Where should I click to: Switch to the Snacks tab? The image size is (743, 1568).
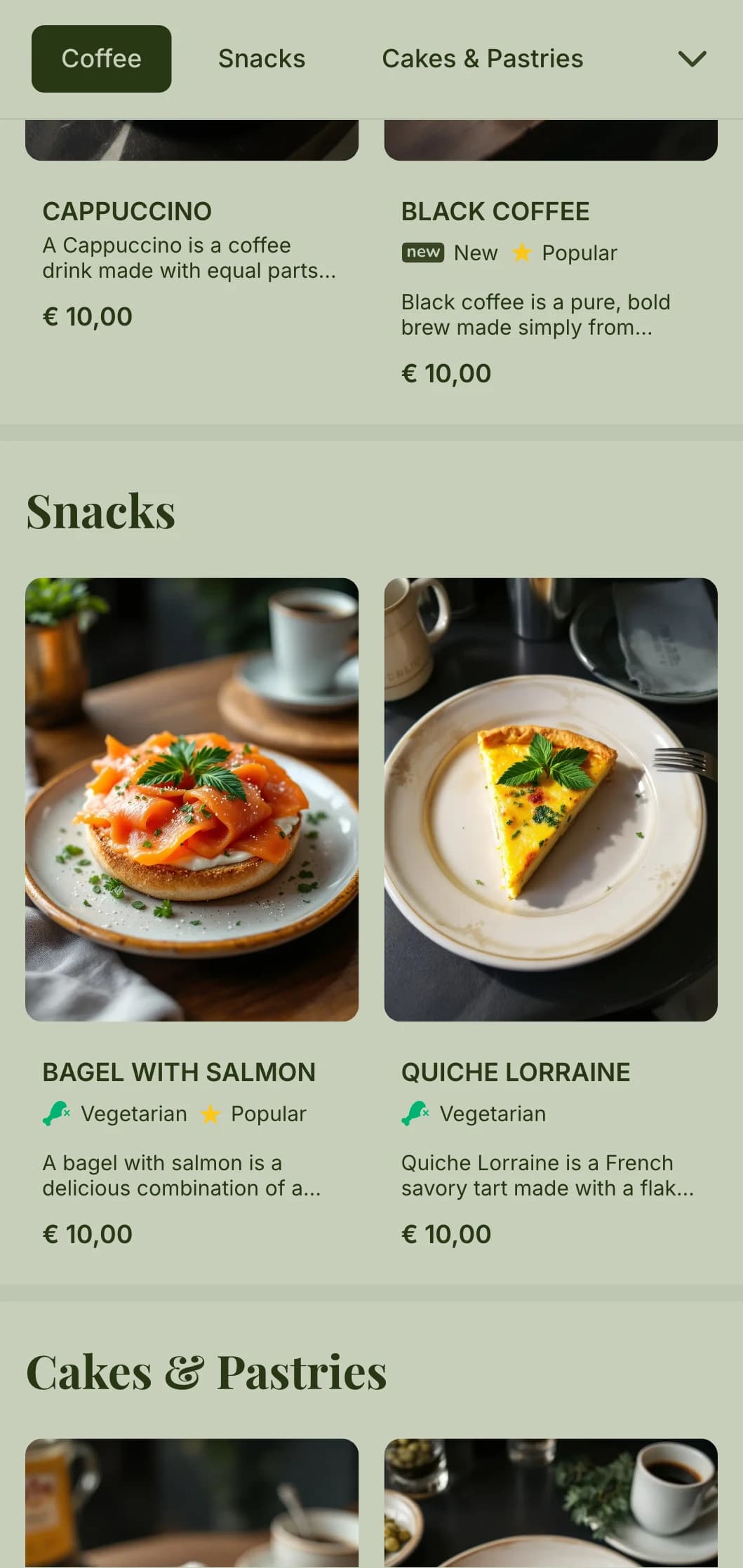261,59
